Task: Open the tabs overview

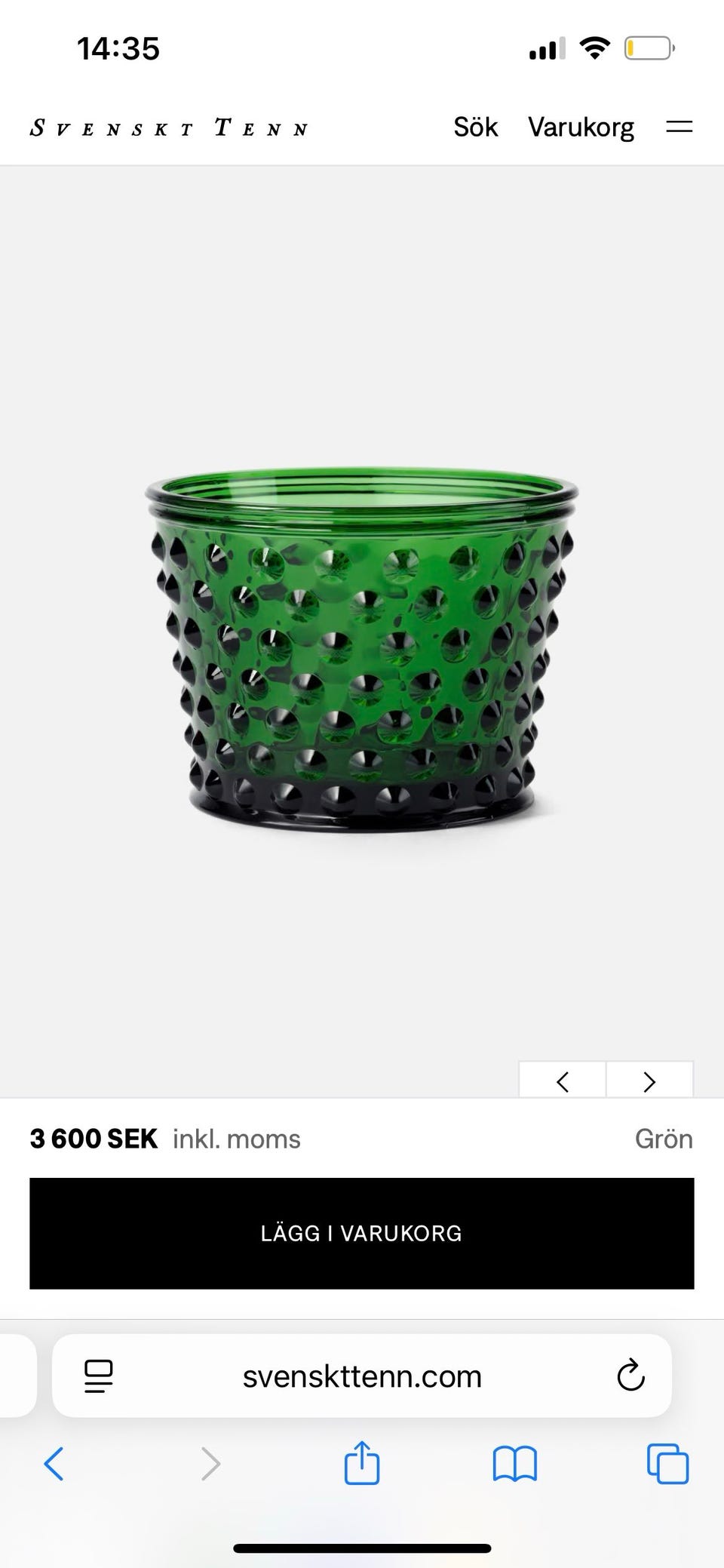Action: pos(667,1464)
